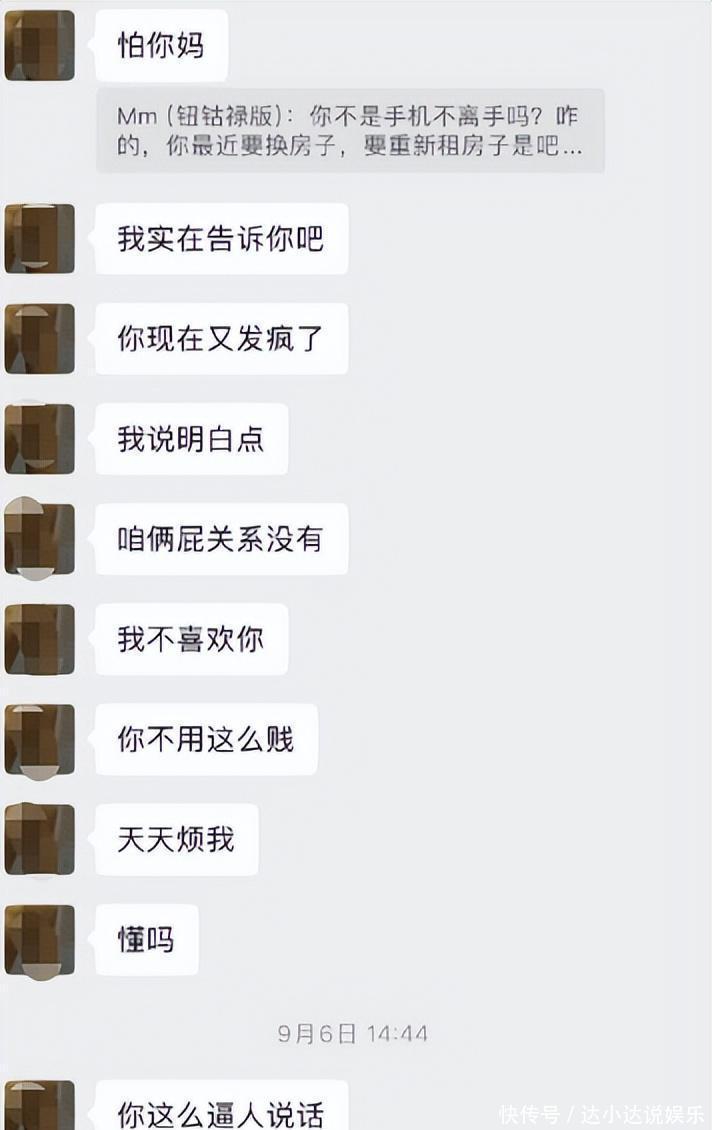Tap the avatar next to "我不喜欢你"
The height and width of the screenshot is (1130, 712).
coord(40,639)
